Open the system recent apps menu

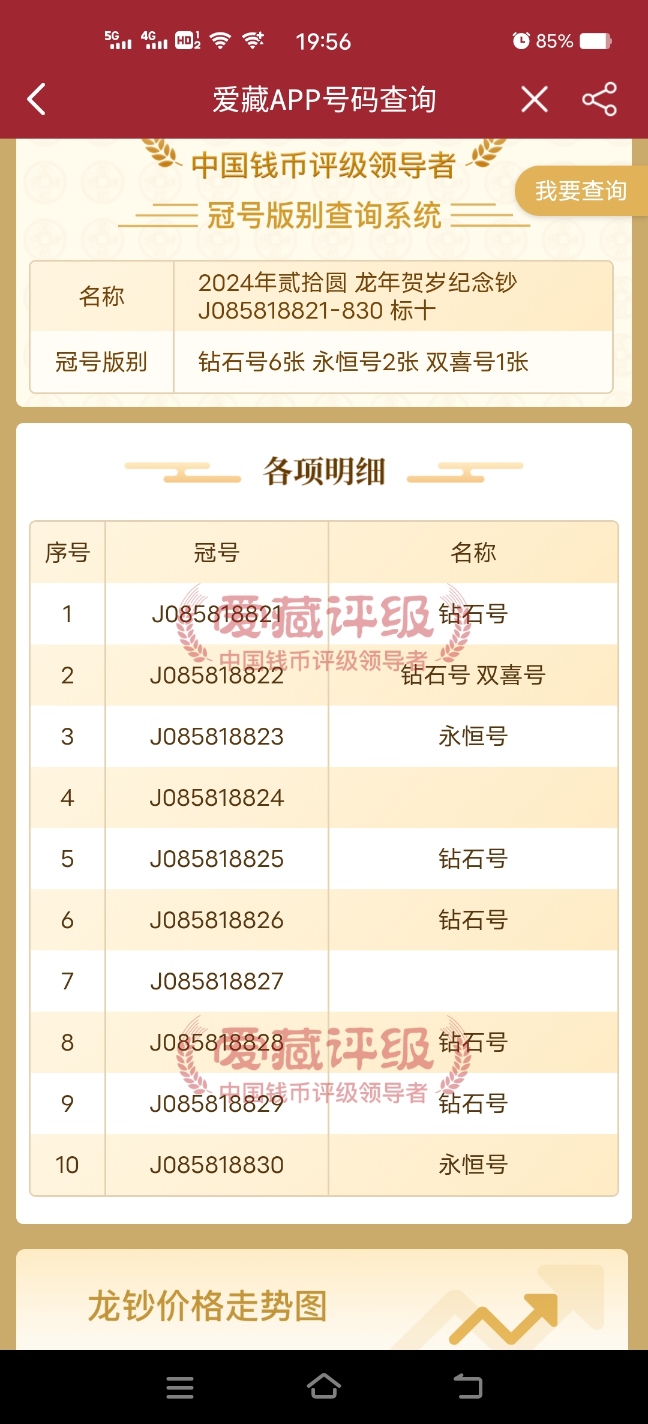(180, 1387)
